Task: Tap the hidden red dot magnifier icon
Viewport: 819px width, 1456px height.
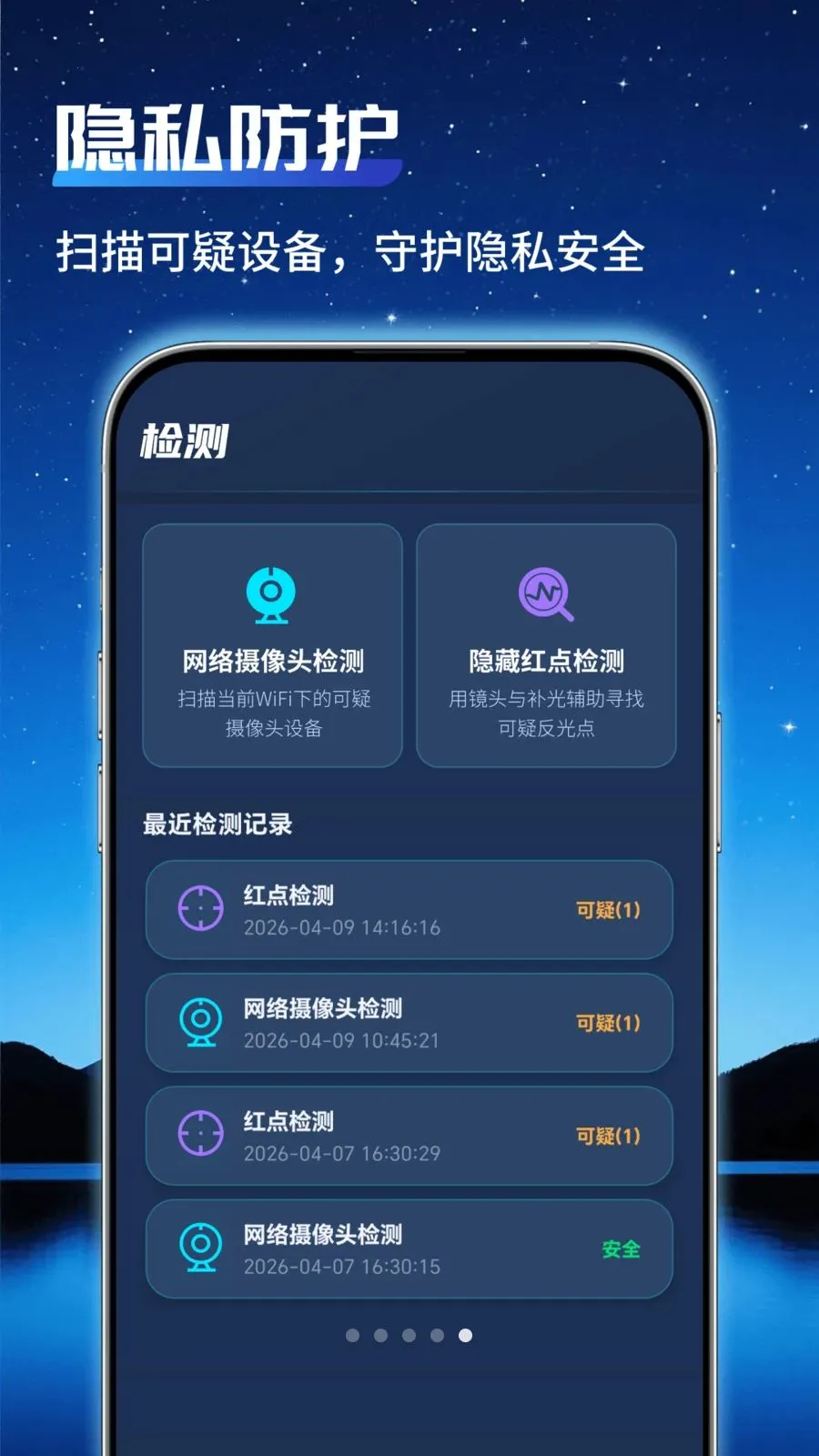Action: click(544, 591)
